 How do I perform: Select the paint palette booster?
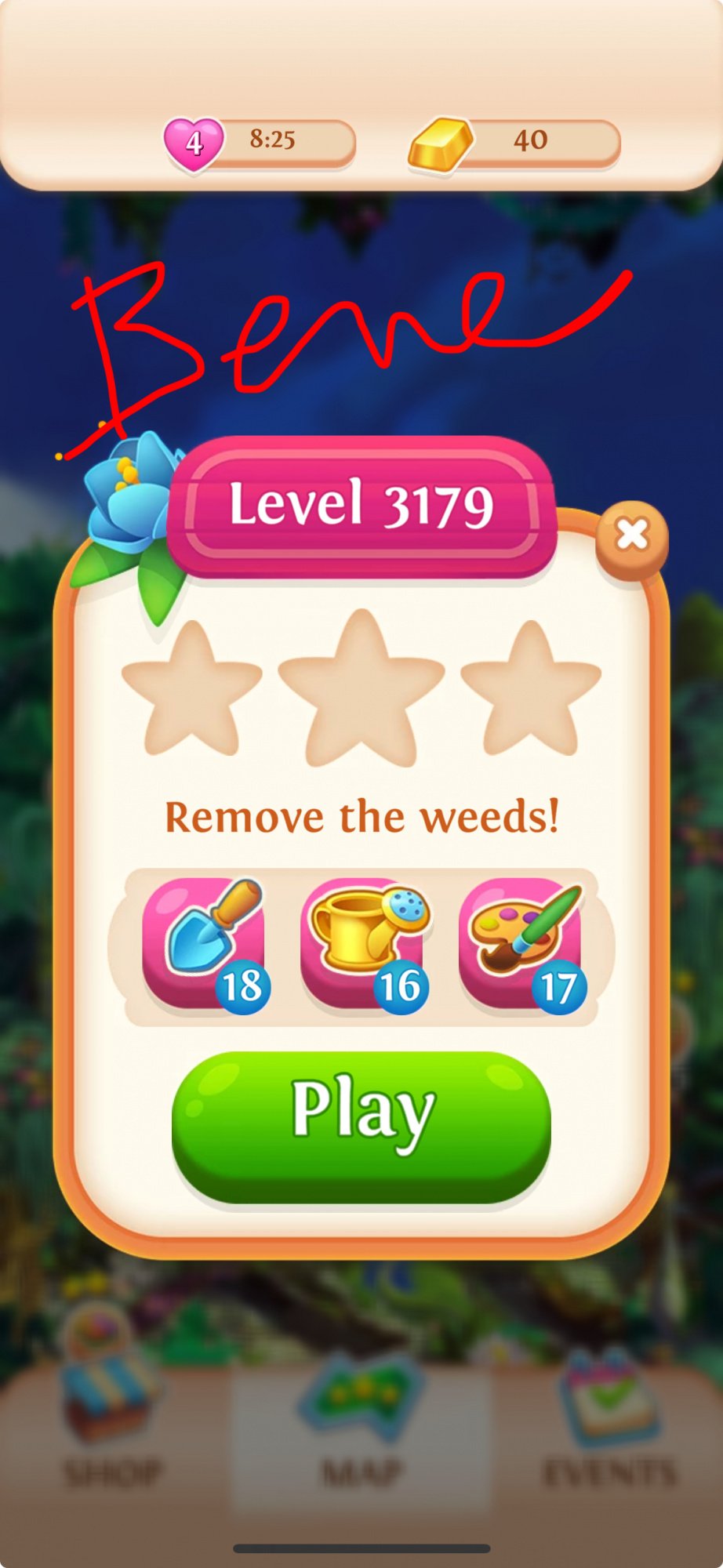(x=521, y=942)
